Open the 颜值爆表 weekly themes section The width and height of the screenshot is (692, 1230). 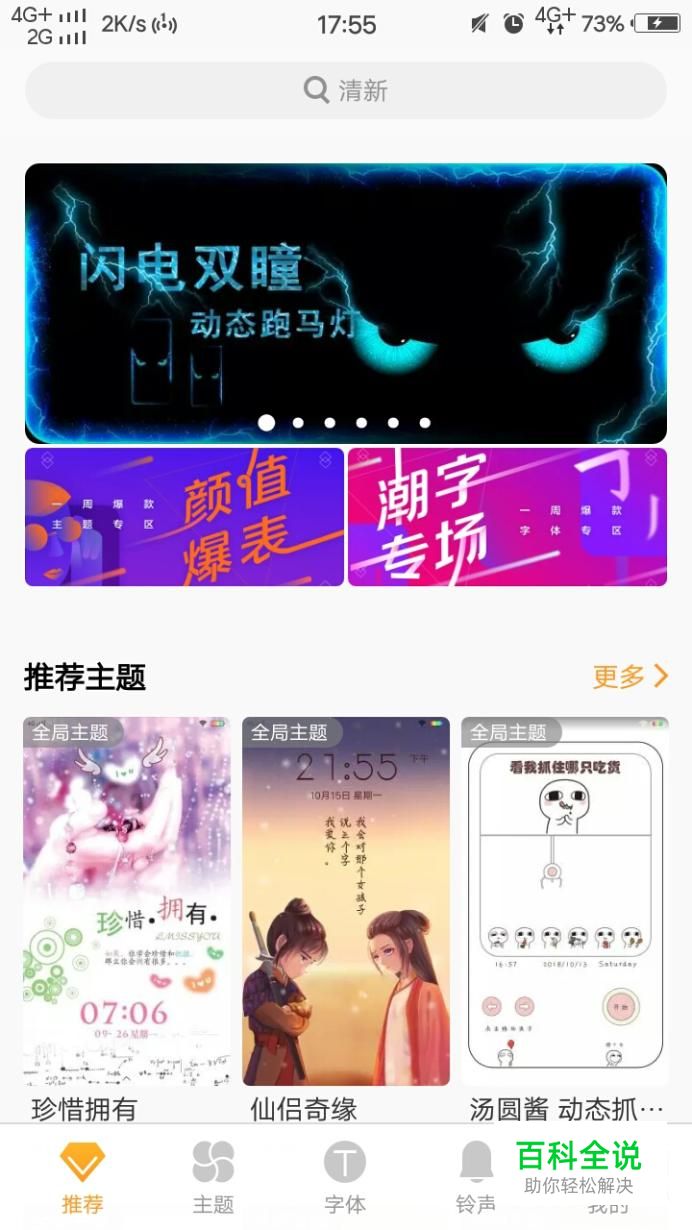(184, 516)
